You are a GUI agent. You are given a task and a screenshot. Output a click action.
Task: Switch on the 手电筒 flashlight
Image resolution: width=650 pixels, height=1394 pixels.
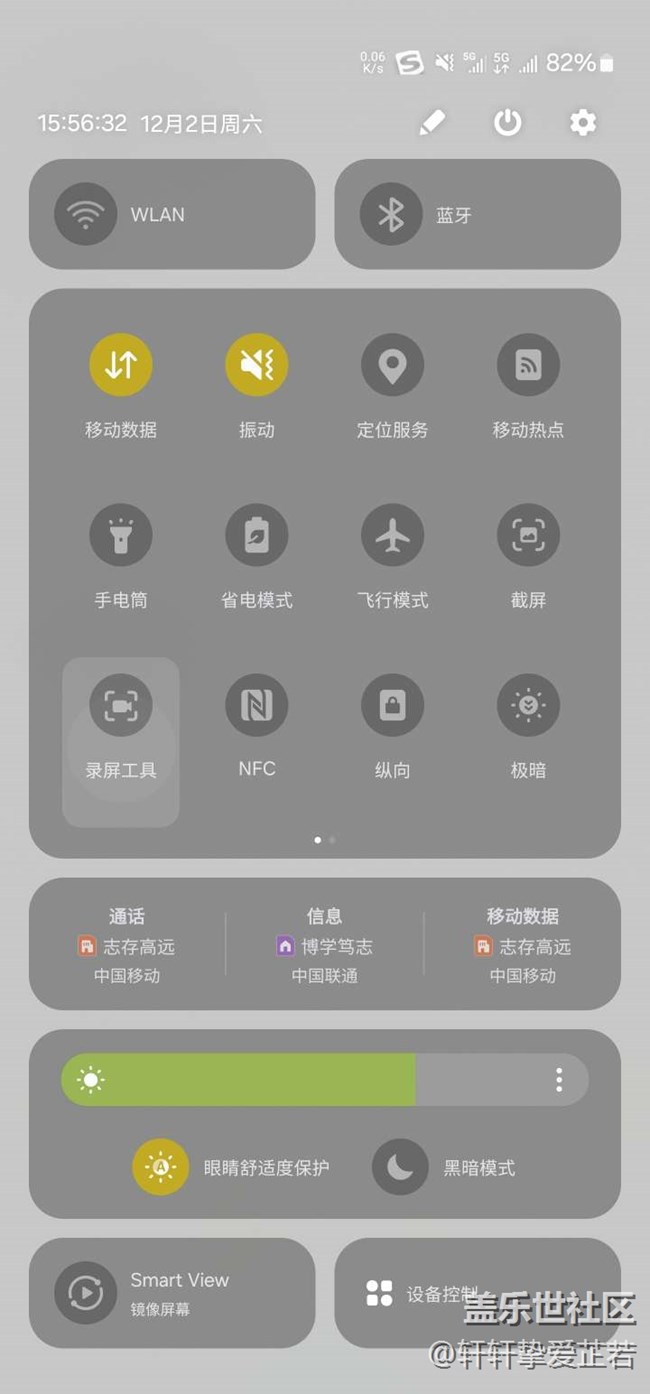tap(121, 536)
